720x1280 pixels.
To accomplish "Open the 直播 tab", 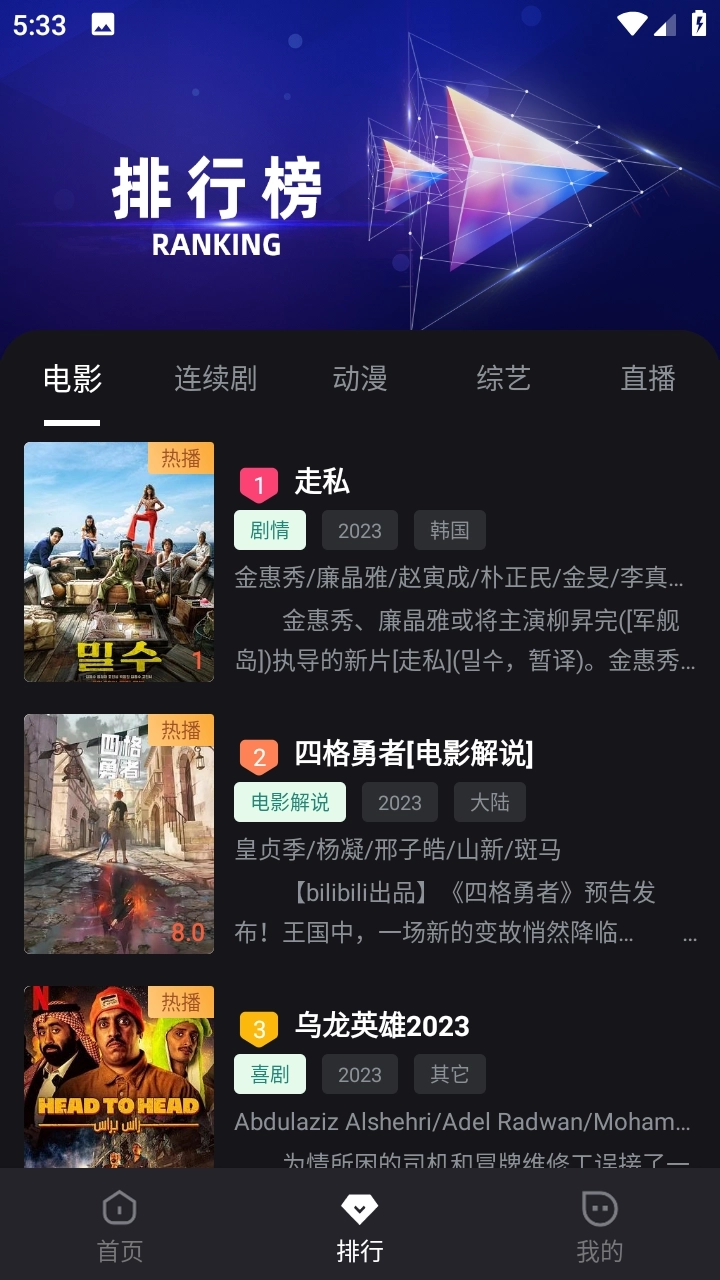I will coord(647,379).
